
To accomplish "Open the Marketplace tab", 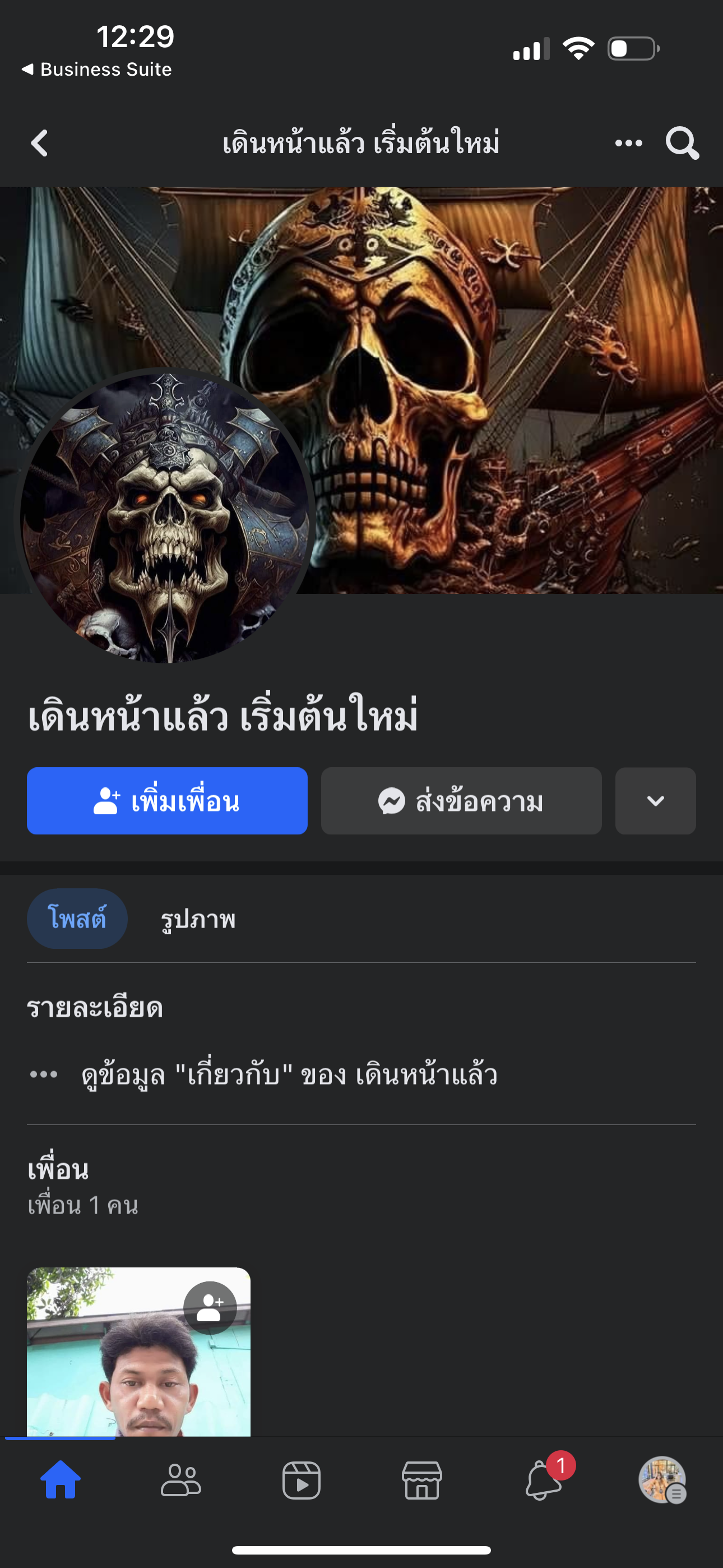I will pyautogui.click(x=421, y=1480).
